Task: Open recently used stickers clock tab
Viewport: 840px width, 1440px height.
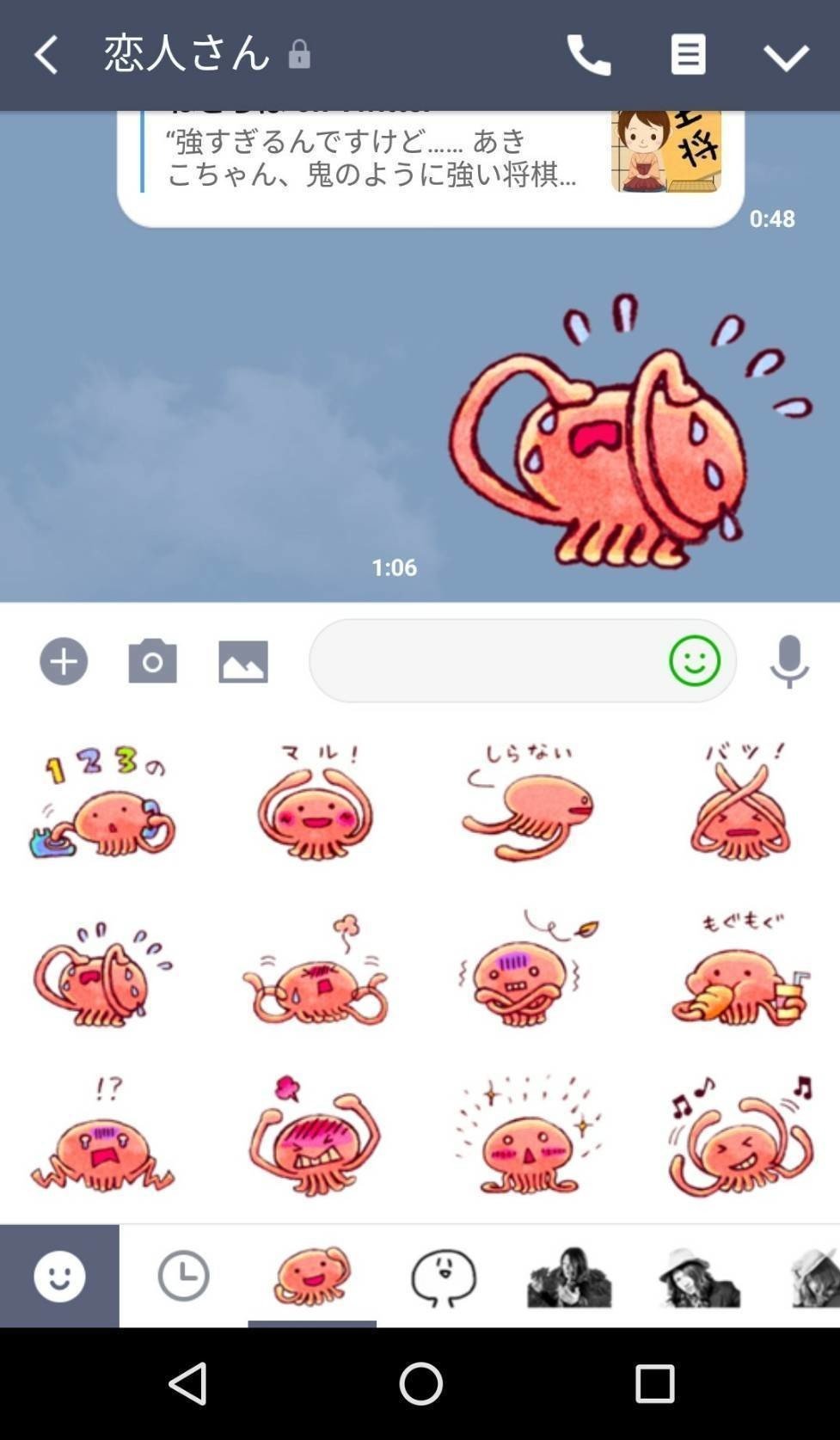Action: (x=183, y=1276)
